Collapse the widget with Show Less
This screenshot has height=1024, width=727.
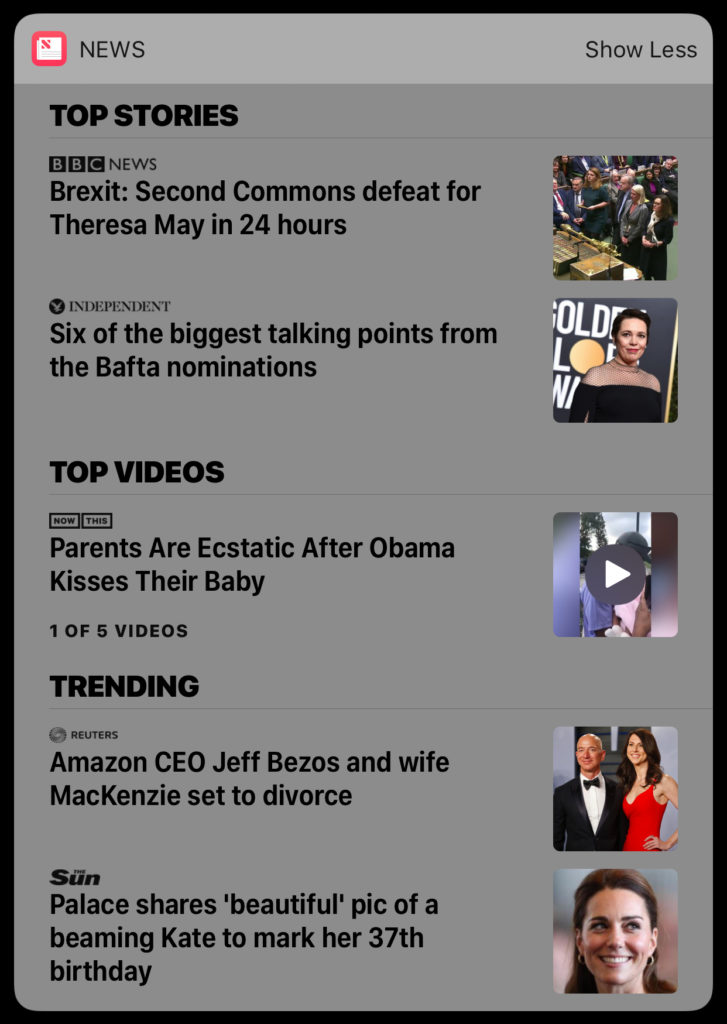[x=640, y=49]
